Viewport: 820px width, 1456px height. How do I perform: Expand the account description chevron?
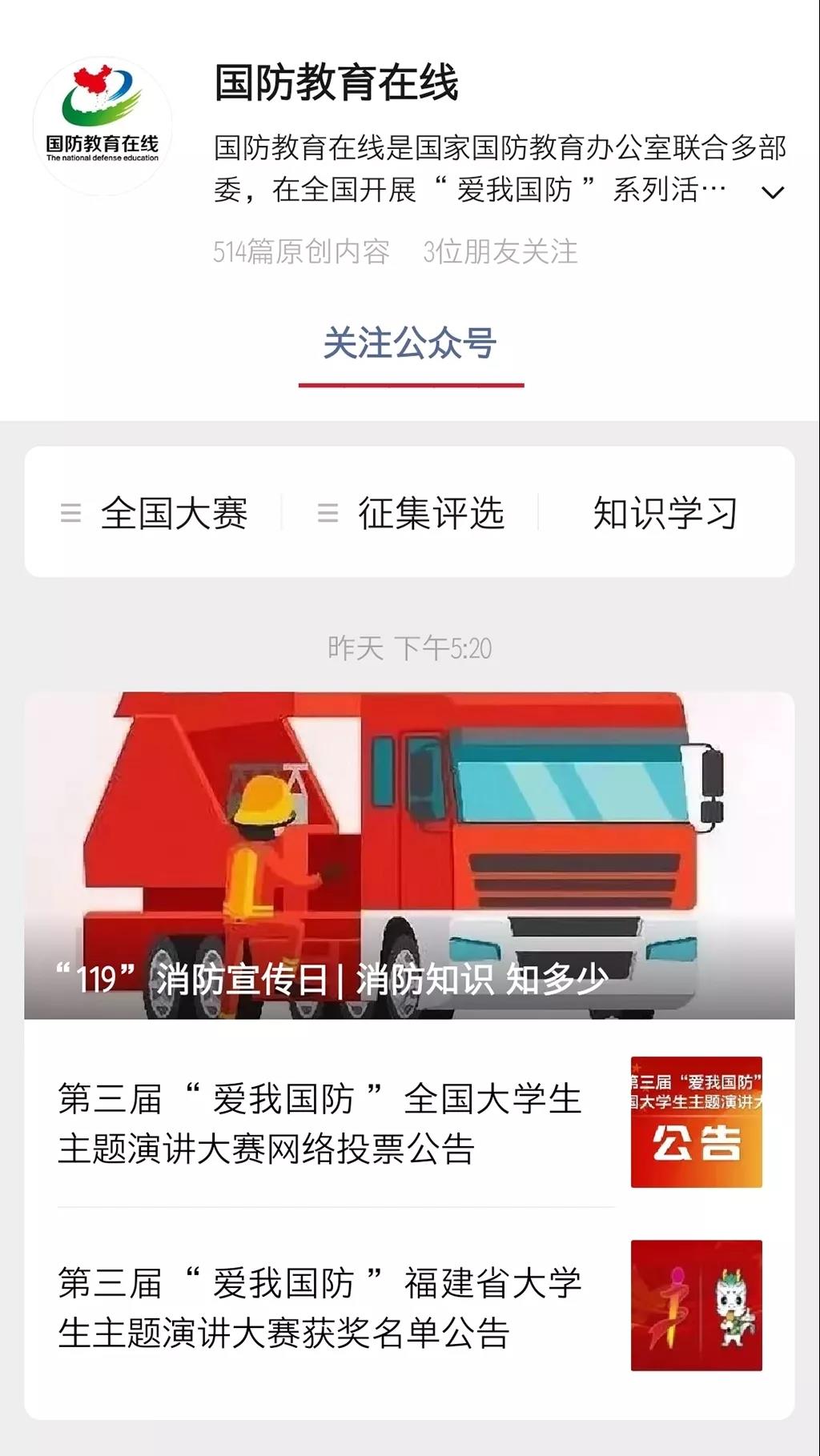point(772,193)
